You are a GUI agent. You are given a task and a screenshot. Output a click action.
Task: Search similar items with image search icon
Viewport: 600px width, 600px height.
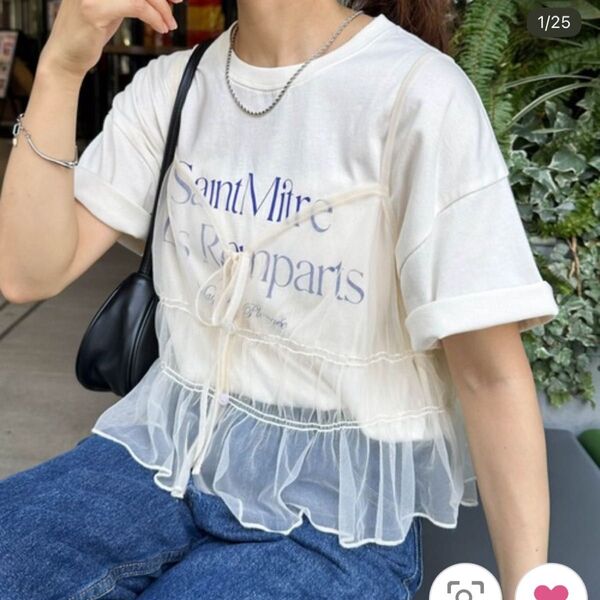[x=465, y=588]
